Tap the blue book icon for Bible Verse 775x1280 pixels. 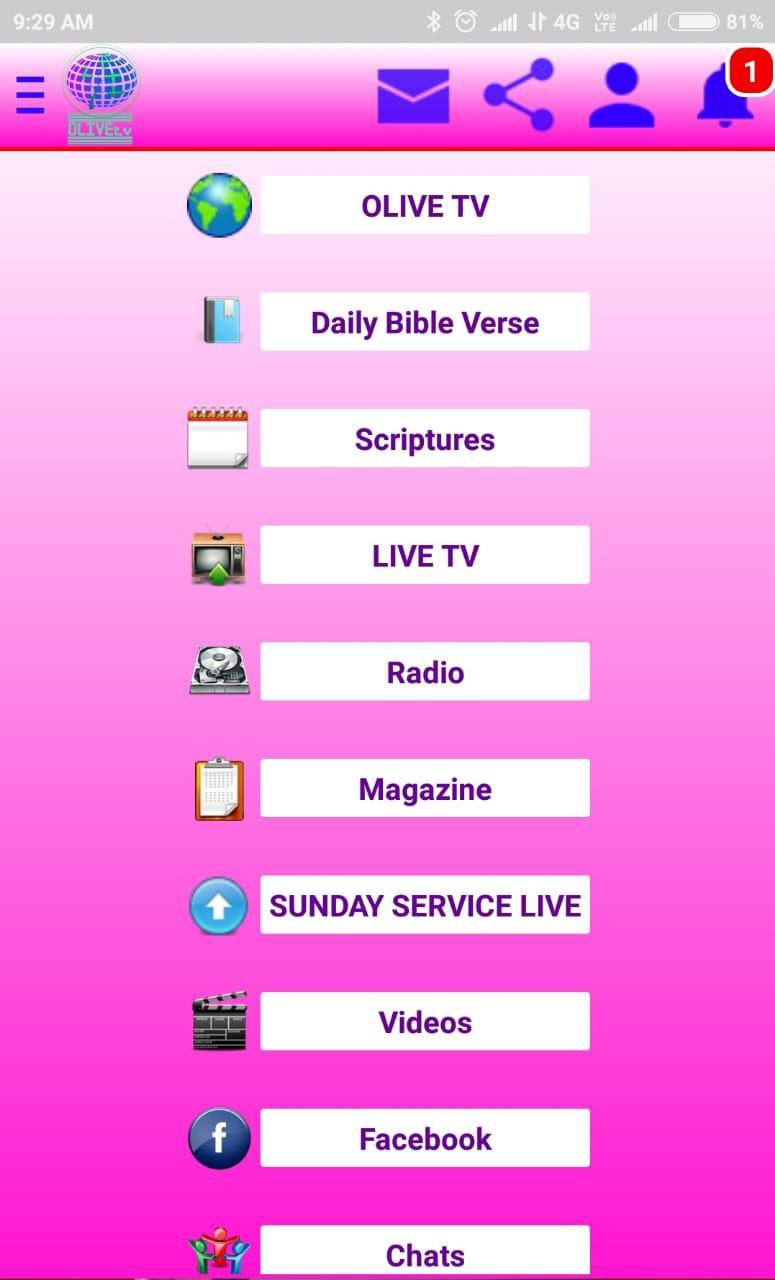pyautogui.click(x=218, y=322)
